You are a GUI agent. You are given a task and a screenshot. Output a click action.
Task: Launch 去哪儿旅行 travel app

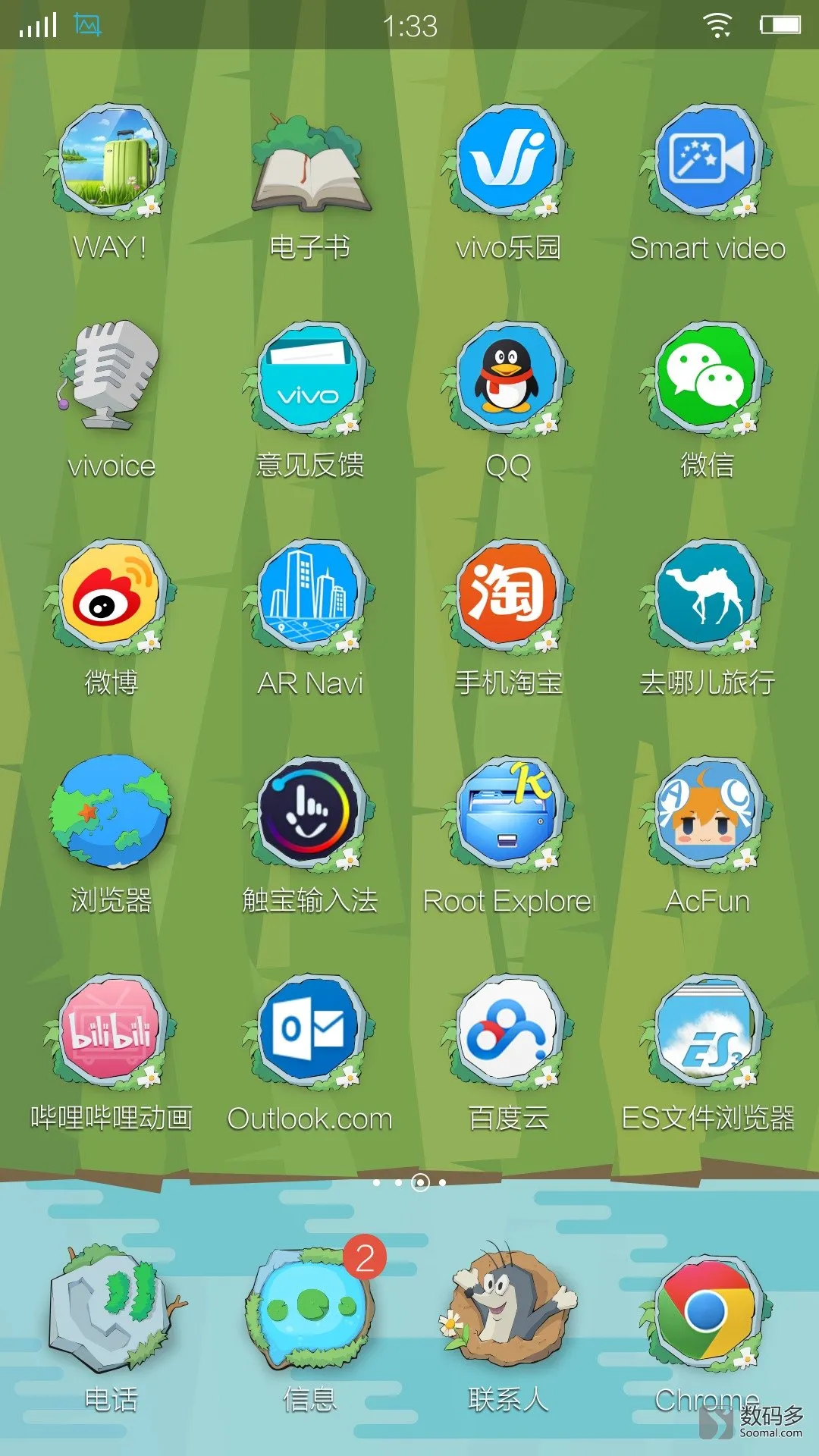pos(708,597)
